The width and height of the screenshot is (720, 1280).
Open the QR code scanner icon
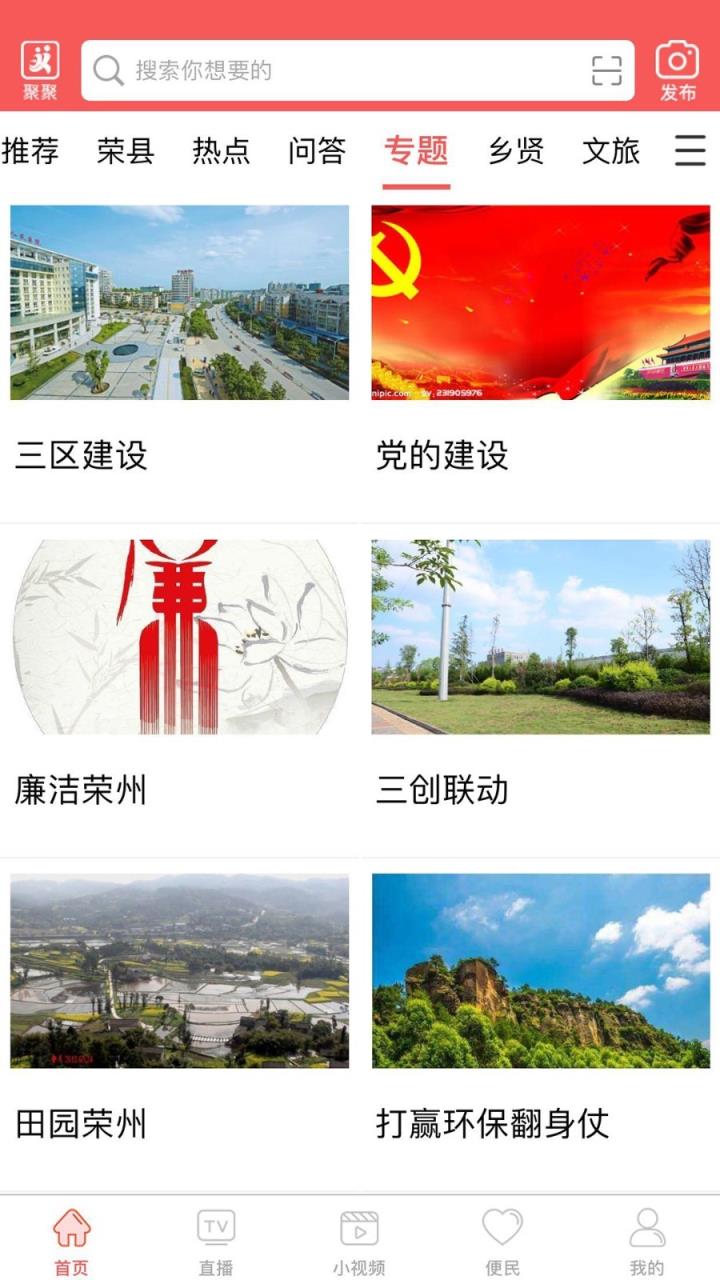pos(606,70)
